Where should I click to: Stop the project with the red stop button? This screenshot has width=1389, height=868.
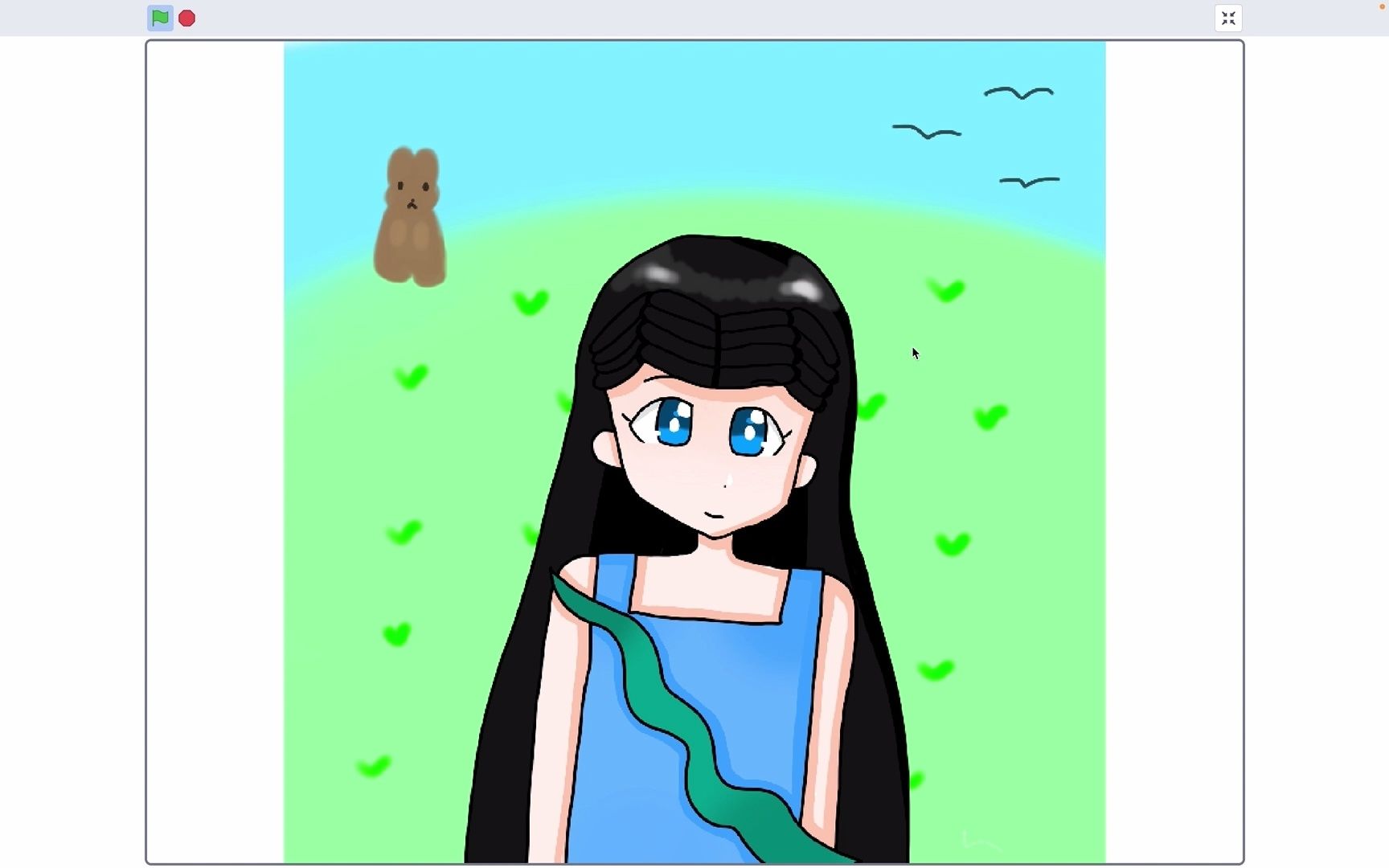coord(187,18)
